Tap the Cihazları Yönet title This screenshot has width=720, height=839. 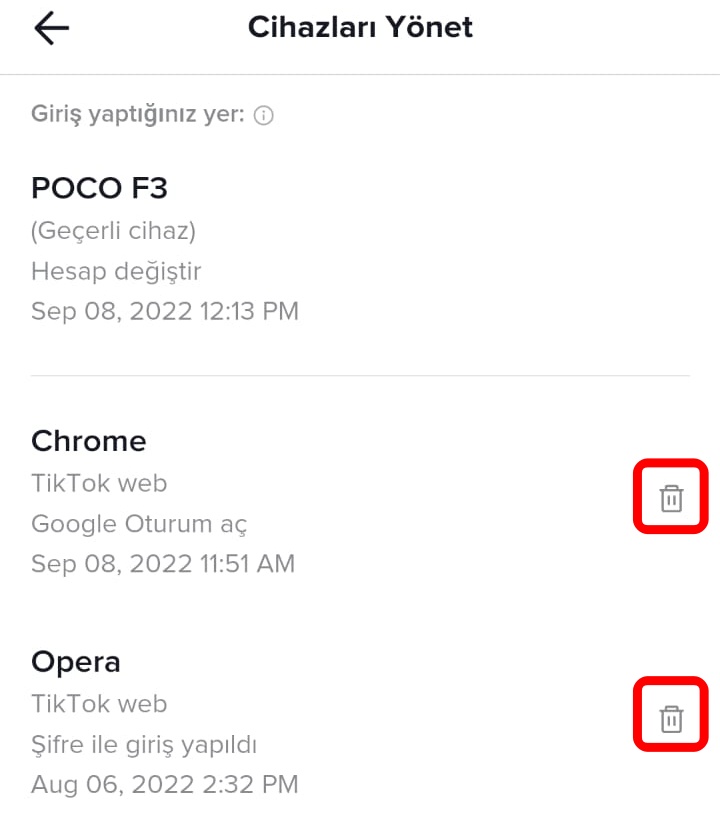tap(360, 27)
